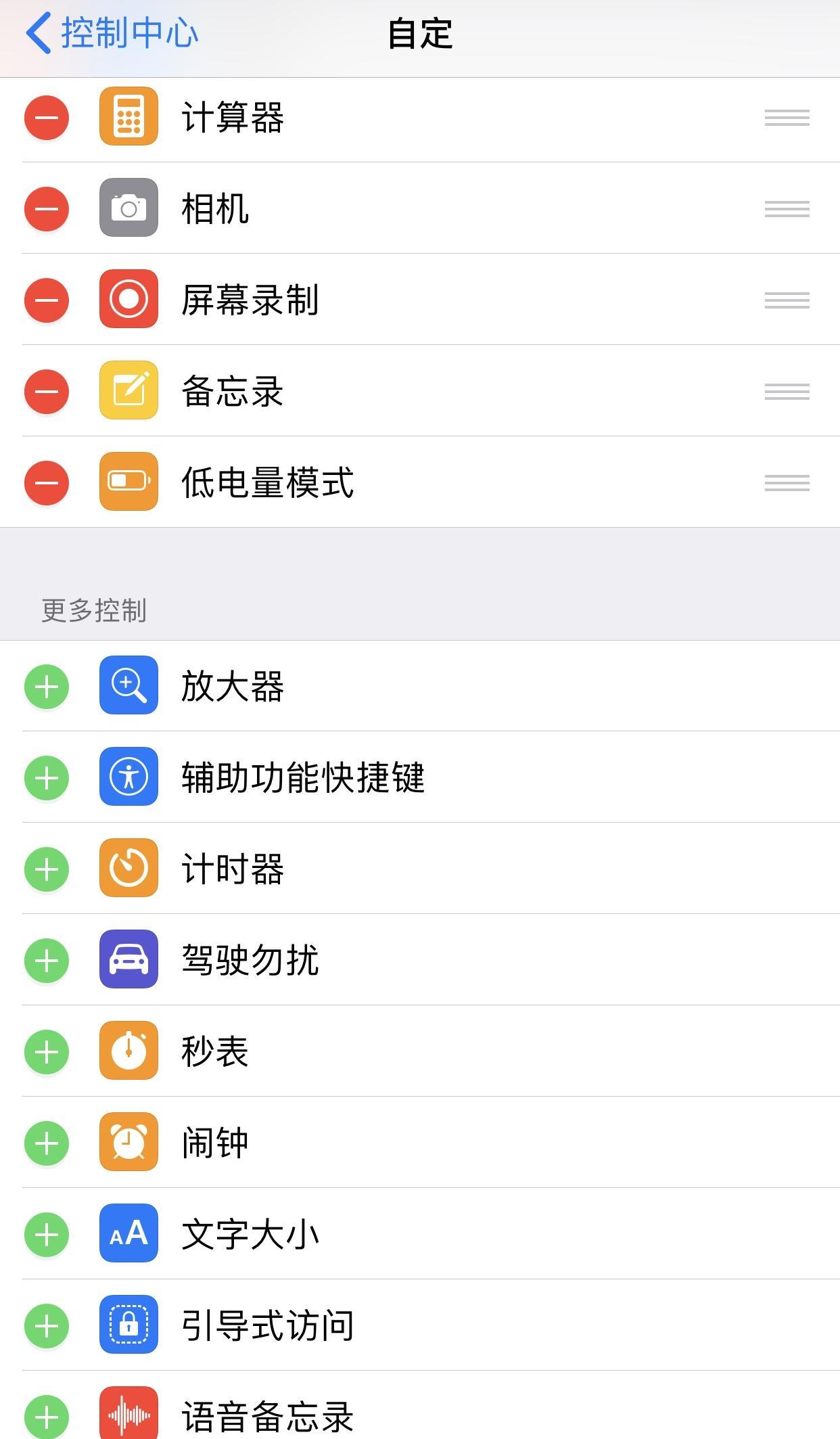The image size is (840, 1439).
Task: Add 秒表 to included controls
Action: (x=47, y=1053)
